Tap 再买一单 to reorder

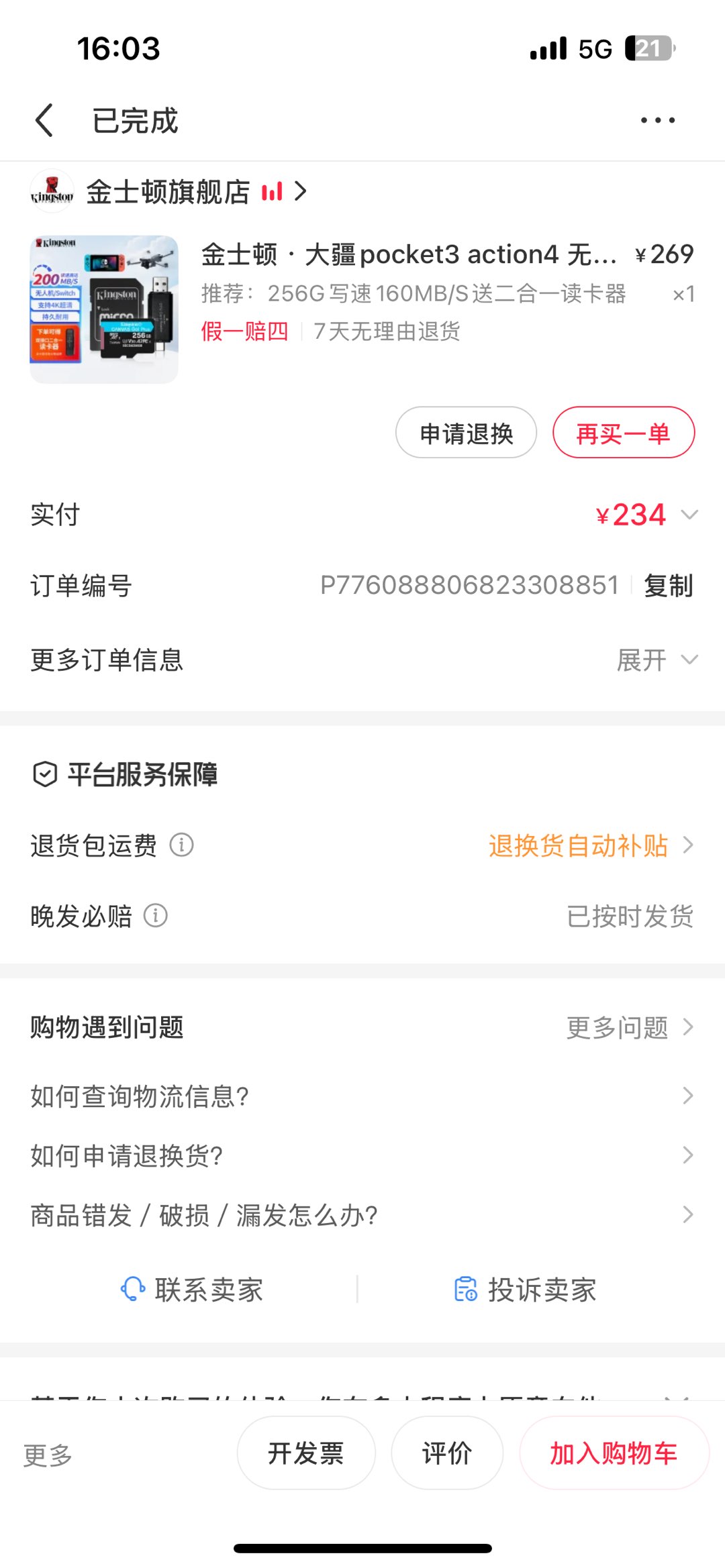point(623,433)
